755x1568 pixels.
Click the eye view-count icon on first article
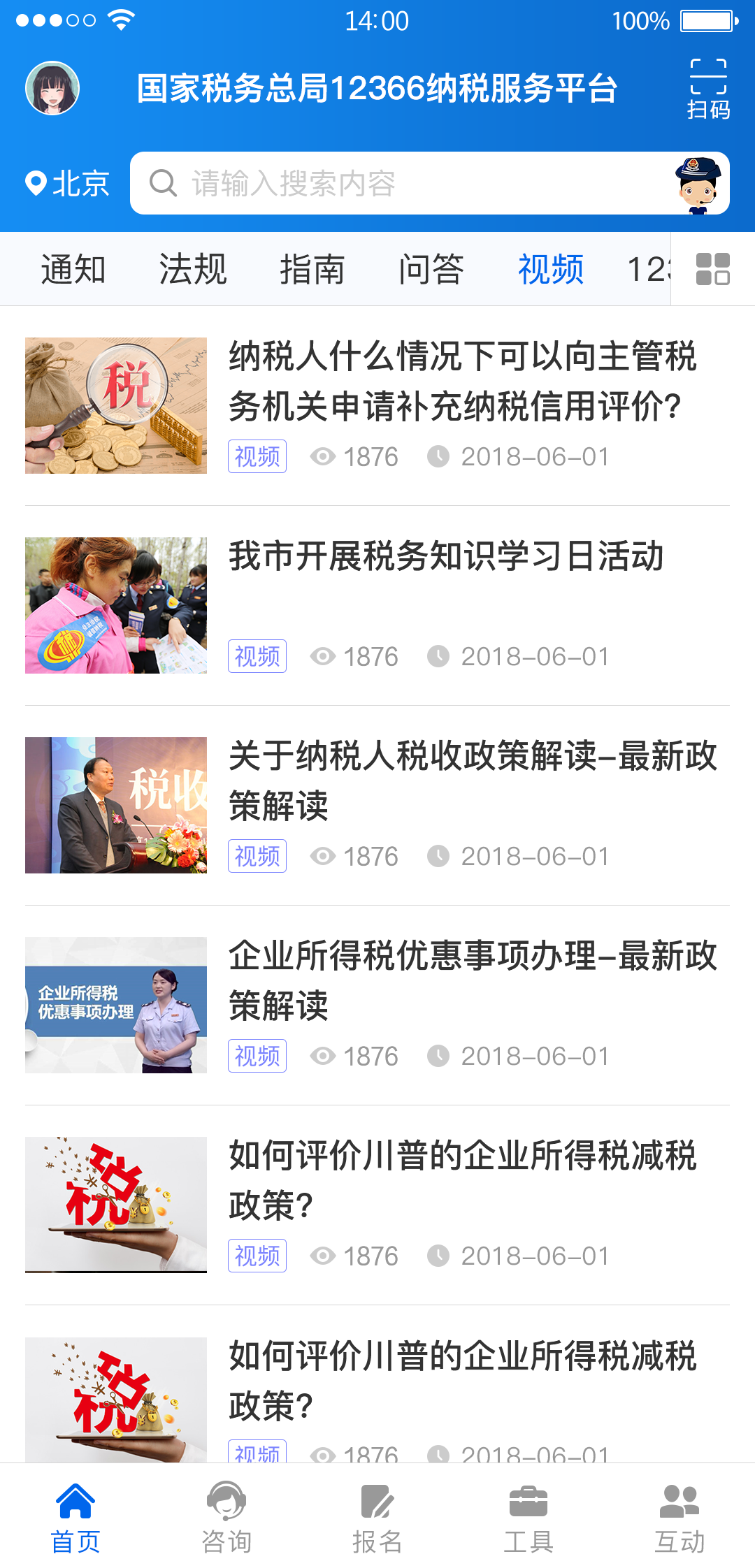[x=324, y=456]
